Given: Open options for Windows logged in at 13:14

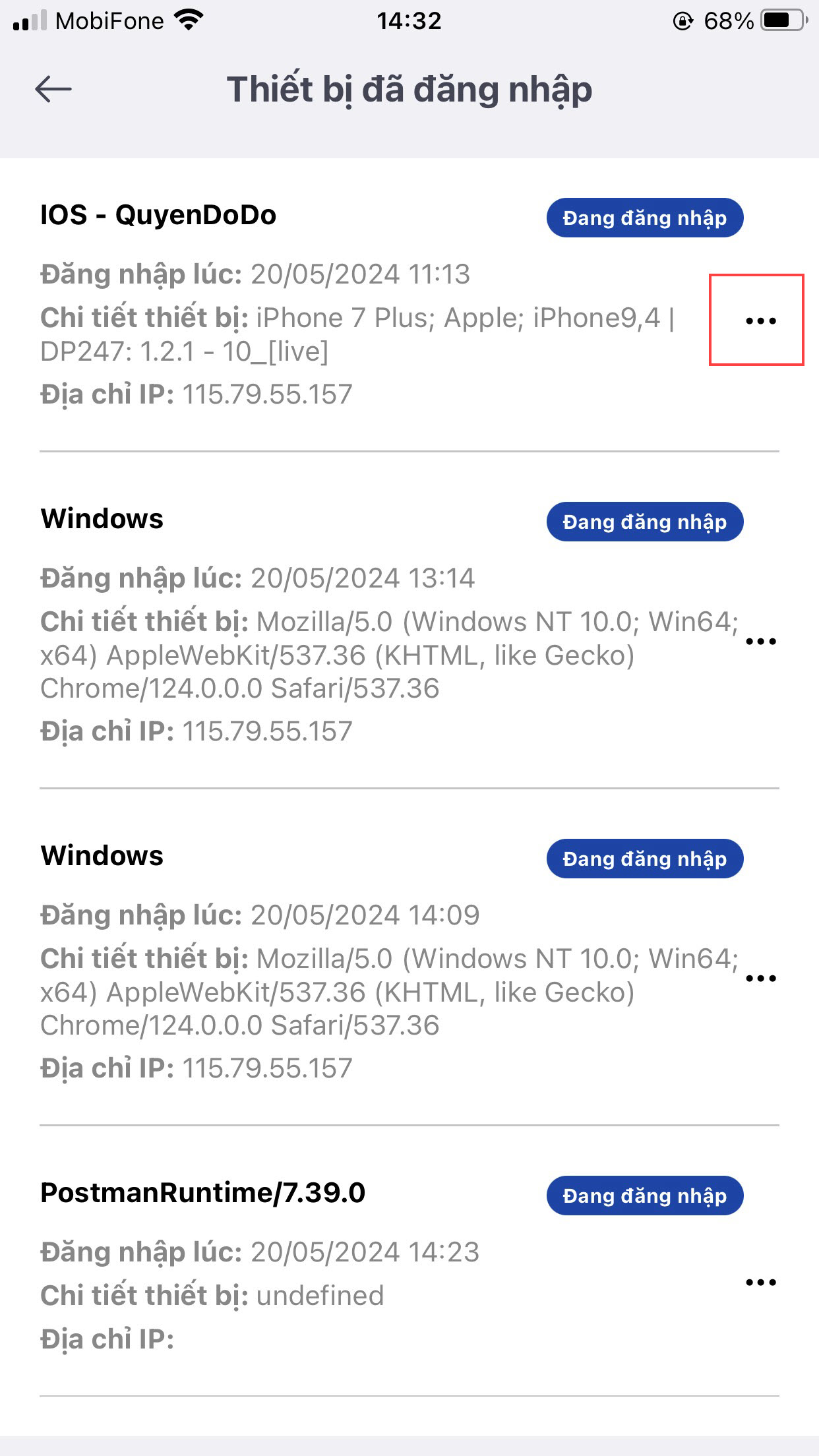Looking at the screenshot, I should pos(760,642).
